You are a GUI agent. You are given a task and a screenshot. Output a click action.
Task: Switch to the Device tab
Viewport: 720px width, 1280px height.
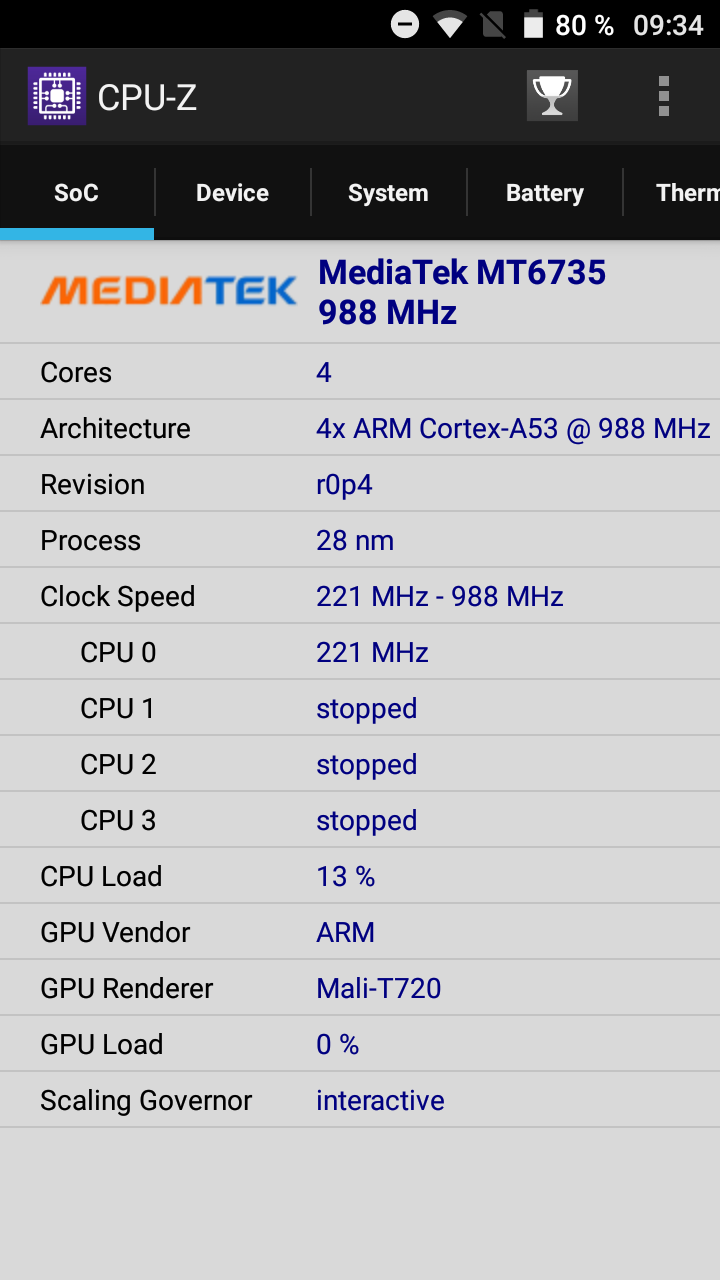(232, 193)
